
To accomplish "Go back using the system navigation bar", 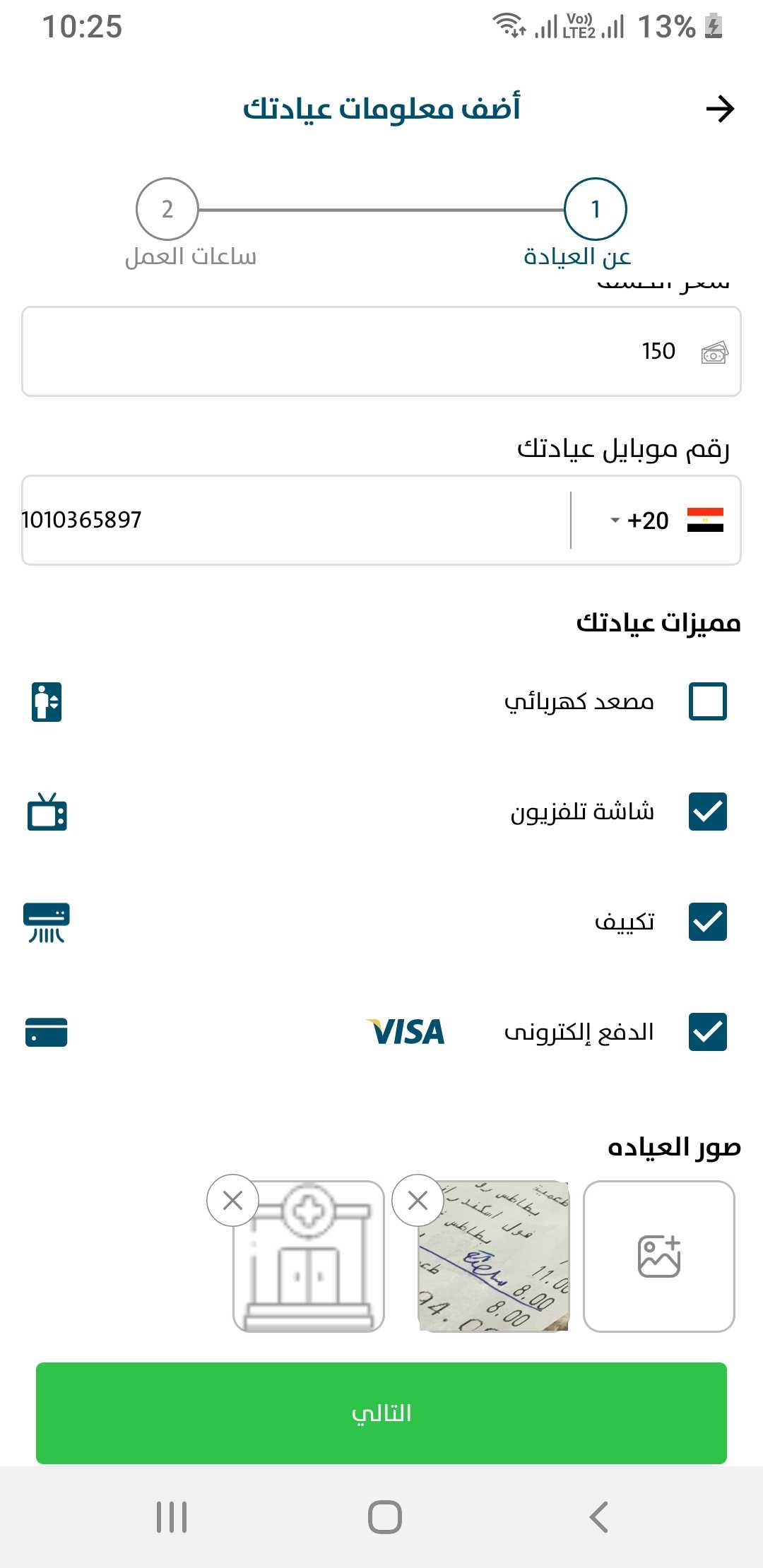I will click(598, 1516).
